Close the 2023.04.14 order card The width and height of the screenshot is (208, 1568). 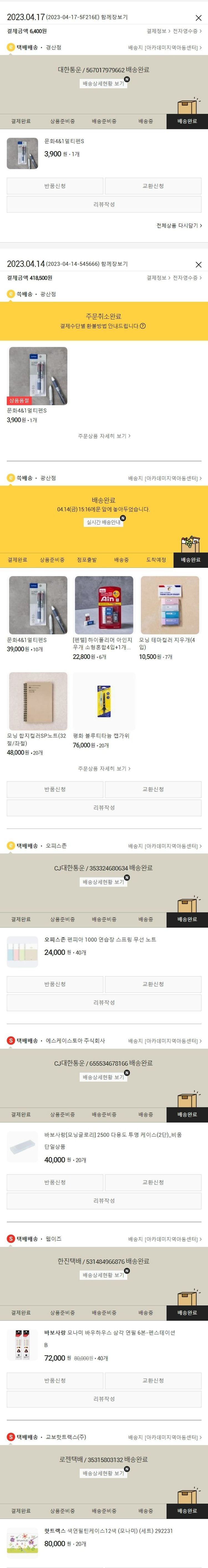198,265
